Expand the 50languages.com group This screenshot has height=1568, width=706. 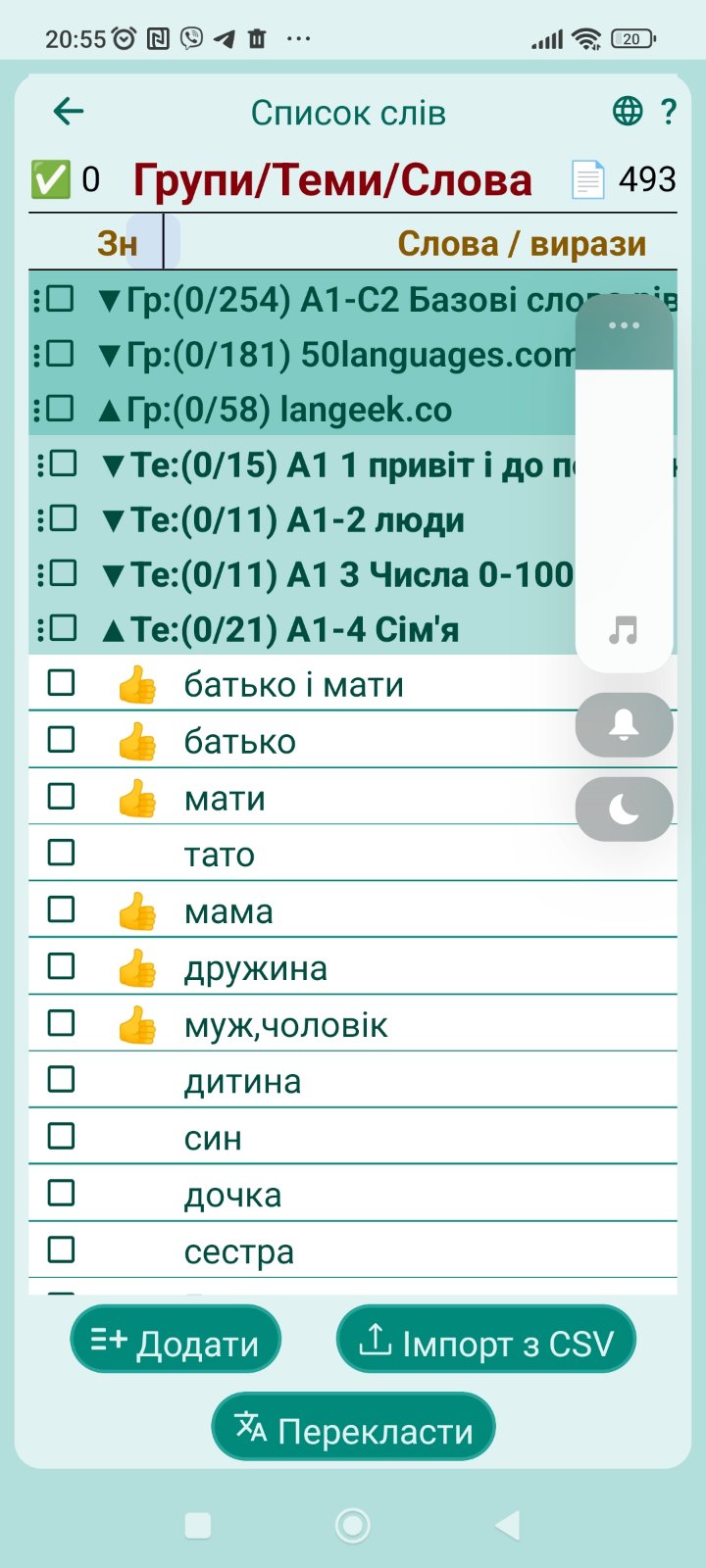(110, 354)
